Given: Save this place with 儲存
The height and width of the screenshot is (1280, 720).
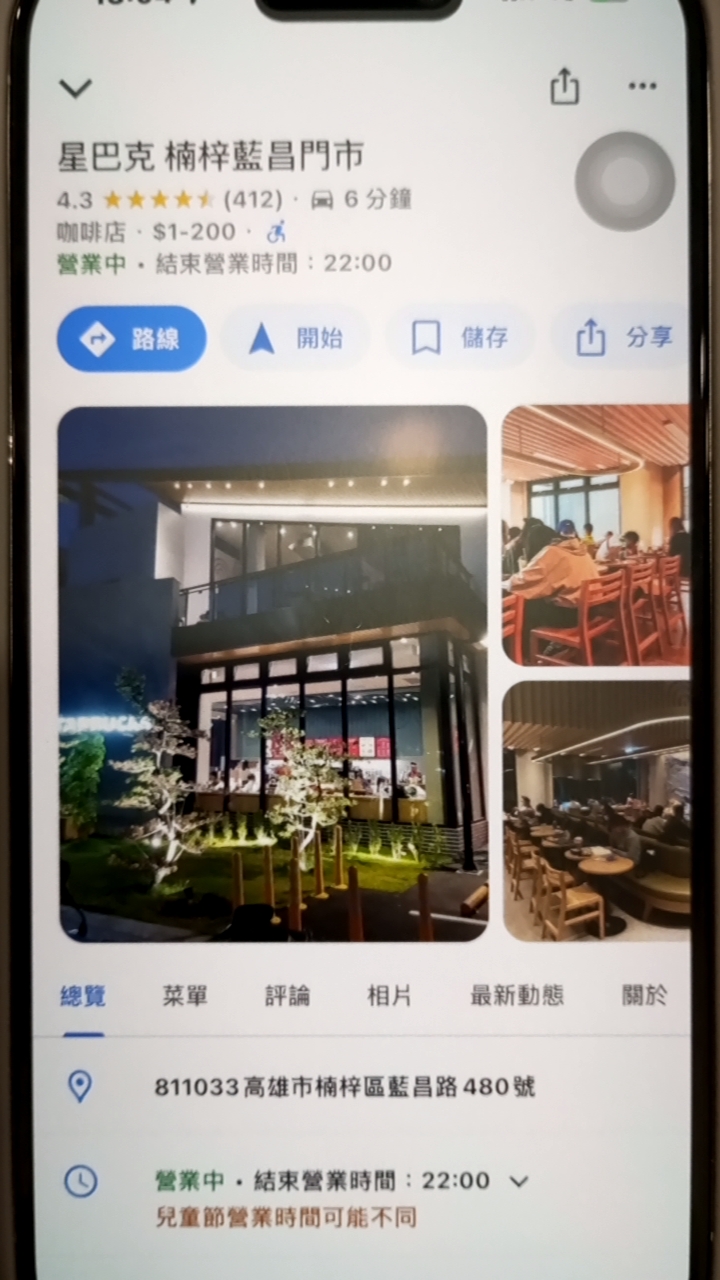Looking at the screenshot, I should click(x=460, y=339).
